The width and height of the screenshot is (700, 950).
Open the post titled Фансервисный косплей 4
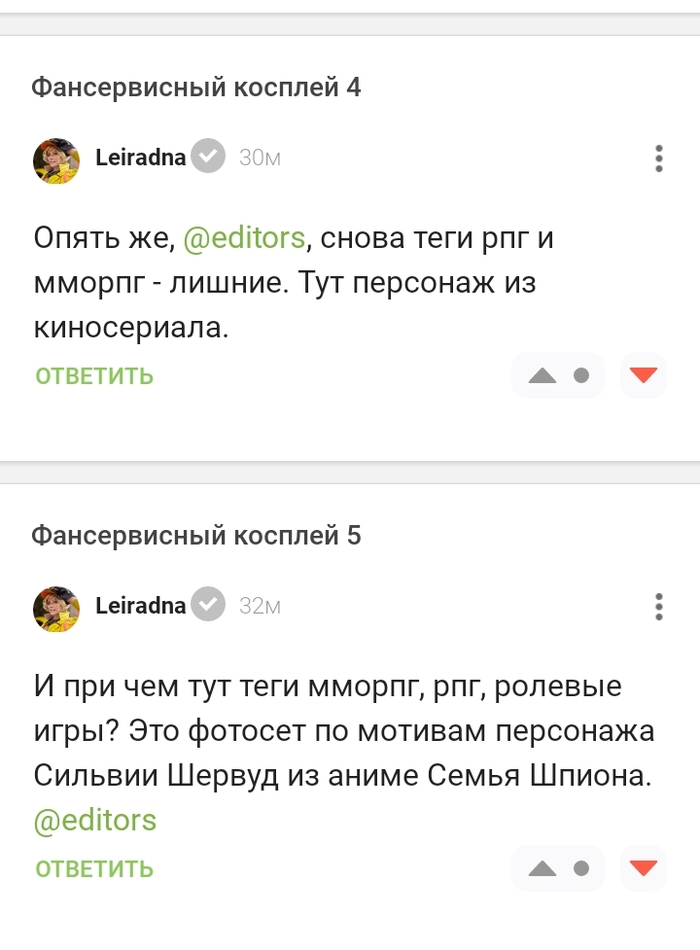(x=196, y=87)
